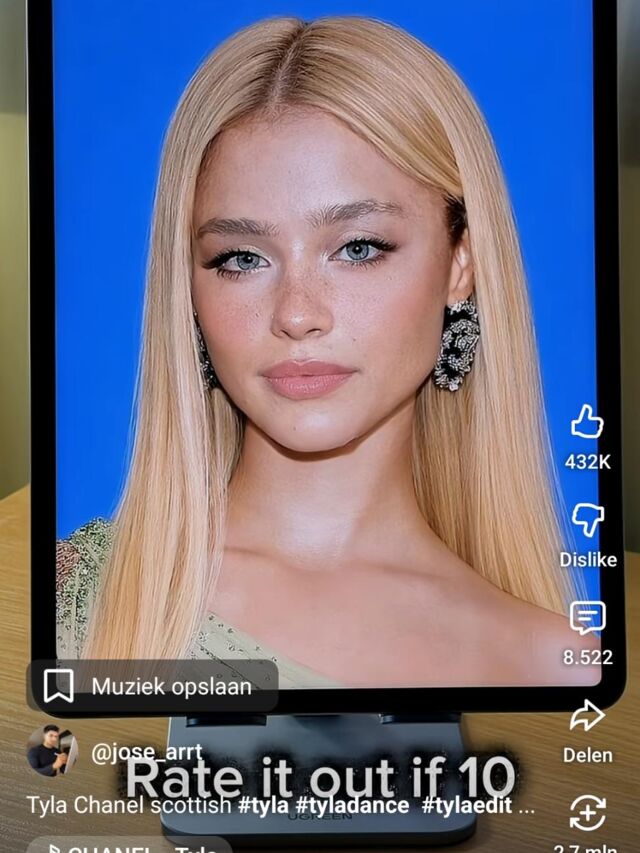
Task: Remix this Short
Action: pyautogui.click(x=587, y=811)
